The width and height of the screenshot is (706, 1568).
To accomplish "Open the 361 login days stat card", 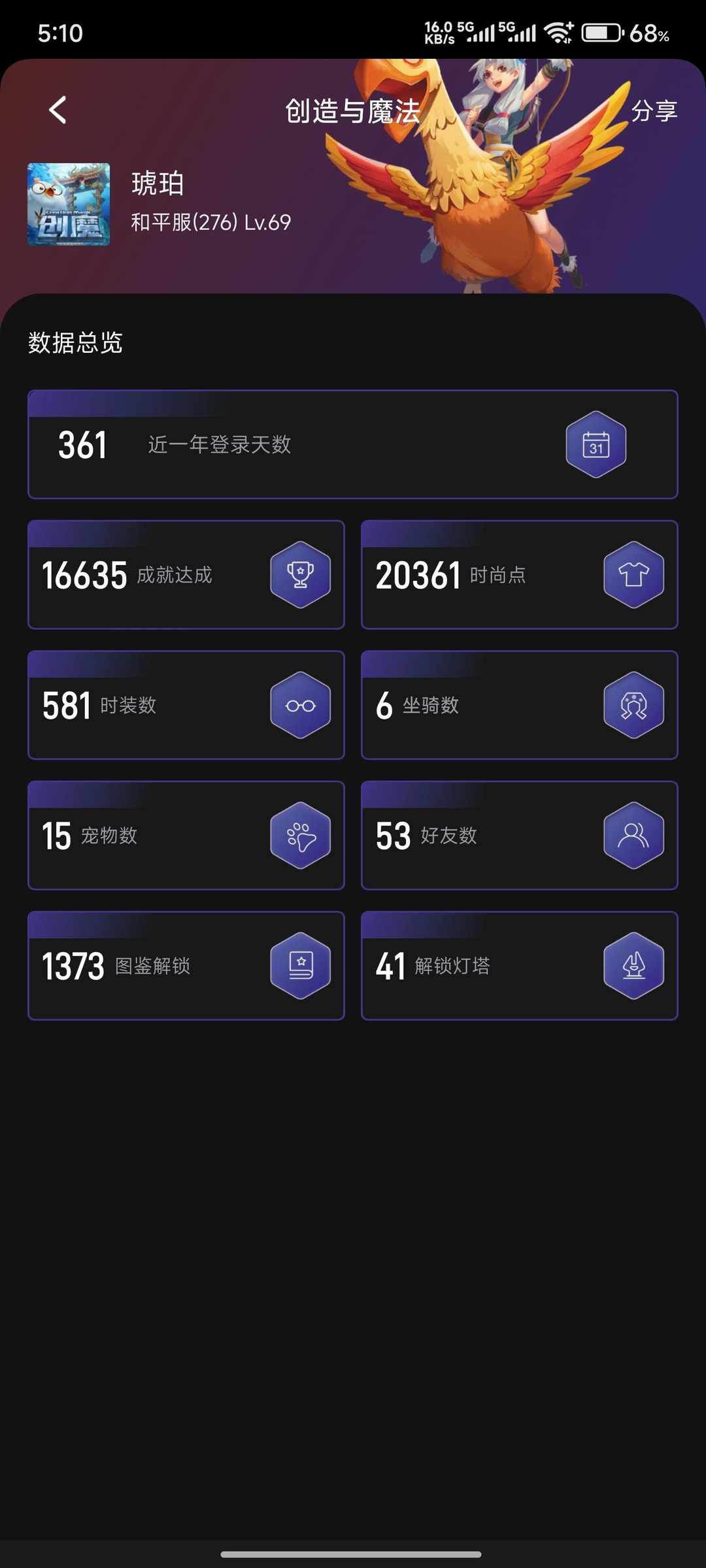I will click(x=353, y=444).
